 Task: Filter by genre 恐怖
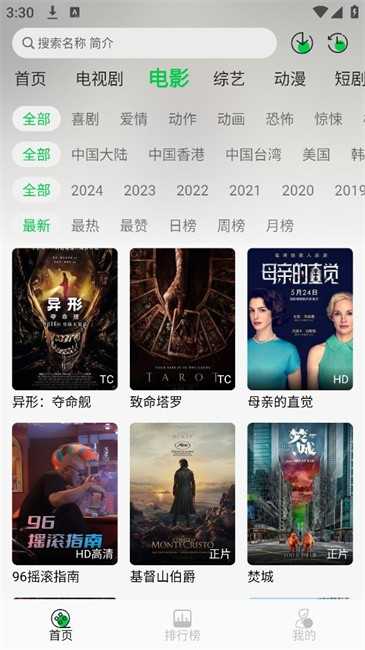point(280,119)
